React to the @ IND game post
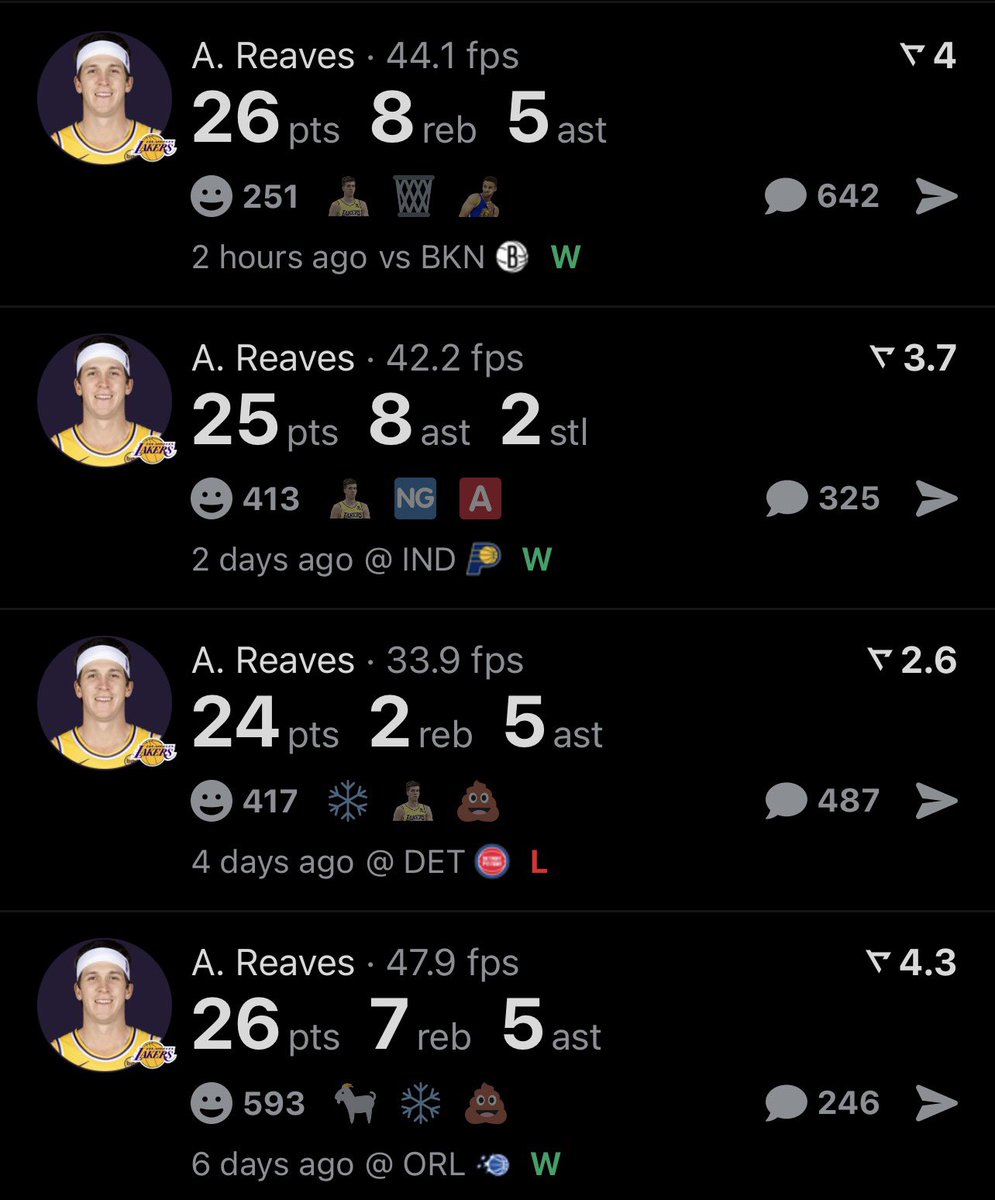 pyautogui.click(x=211, y=498)
